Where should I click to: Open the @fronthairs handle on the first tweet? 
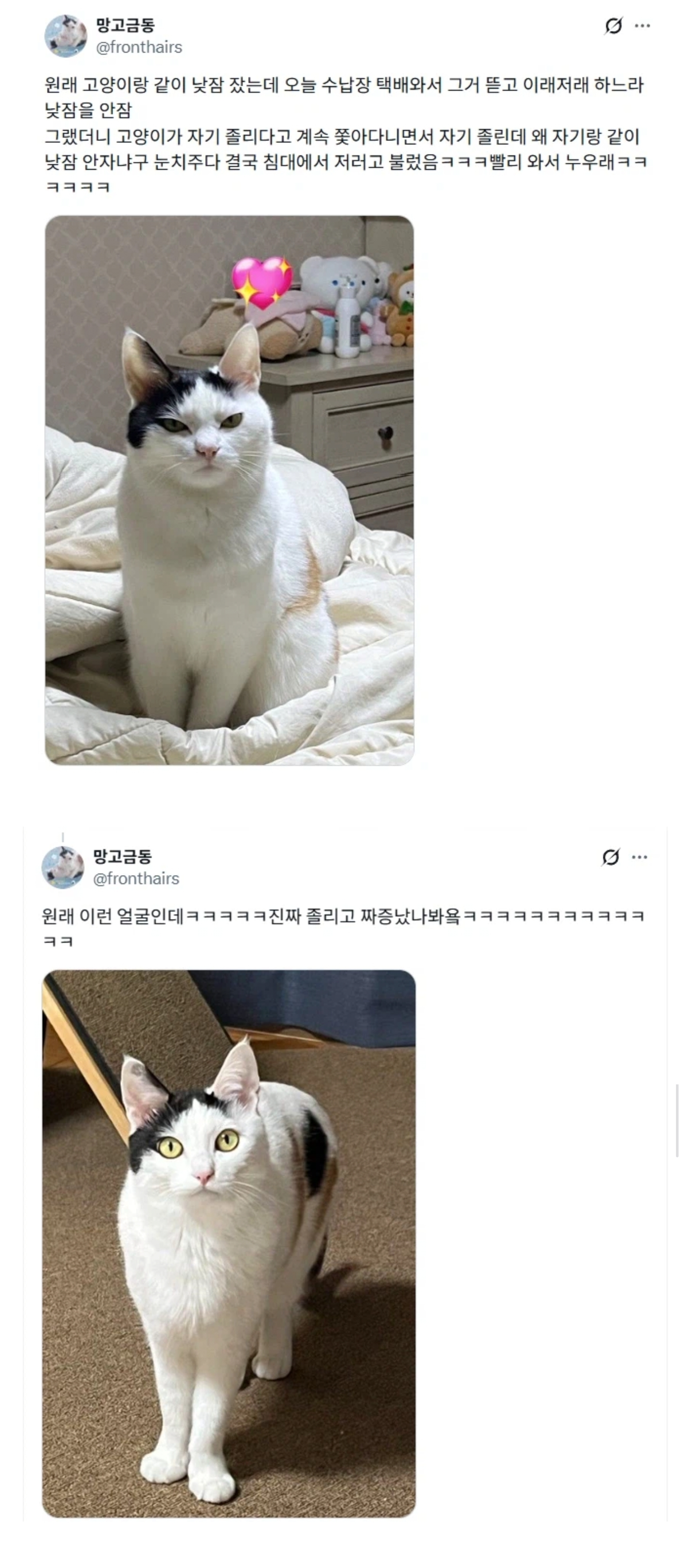[x=139, y=48]
